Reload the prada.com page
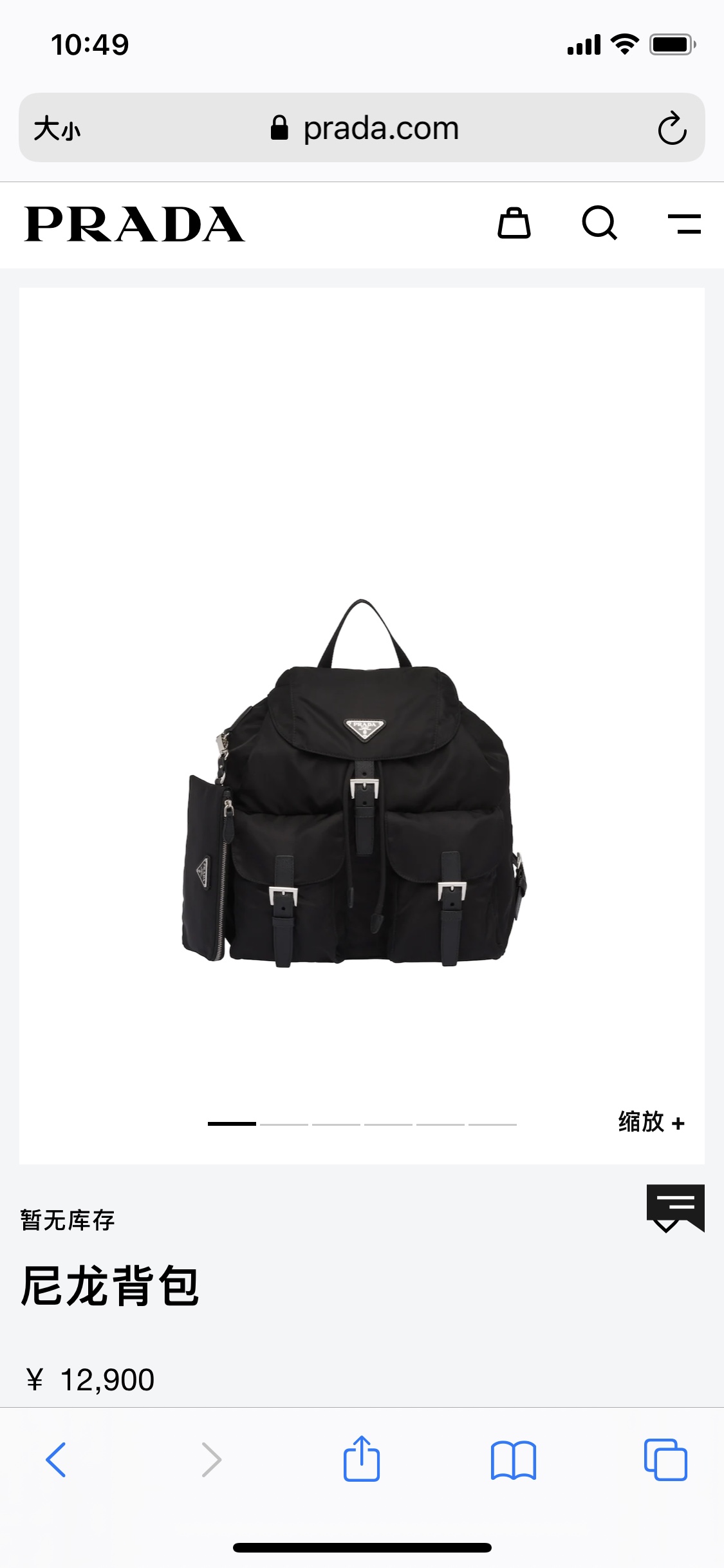The height and width of the screenshot is (1568, 724). pos(672,128)
